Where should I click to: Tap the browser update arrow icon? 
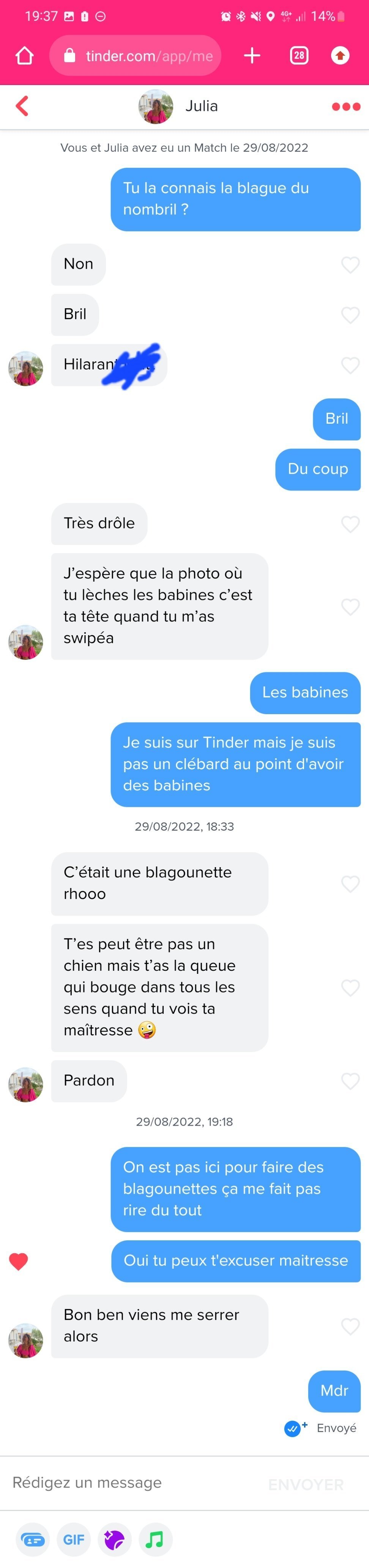(x=340, y=56)
